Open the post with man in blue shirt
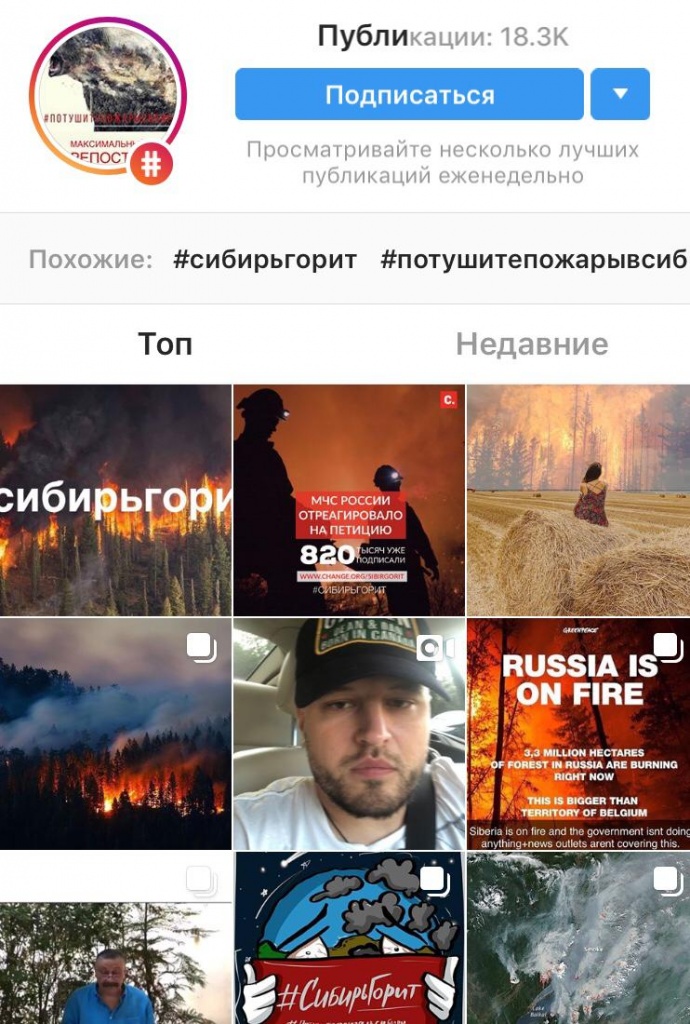This screenshot has width=690, height=1024. (x=115, y=940)
